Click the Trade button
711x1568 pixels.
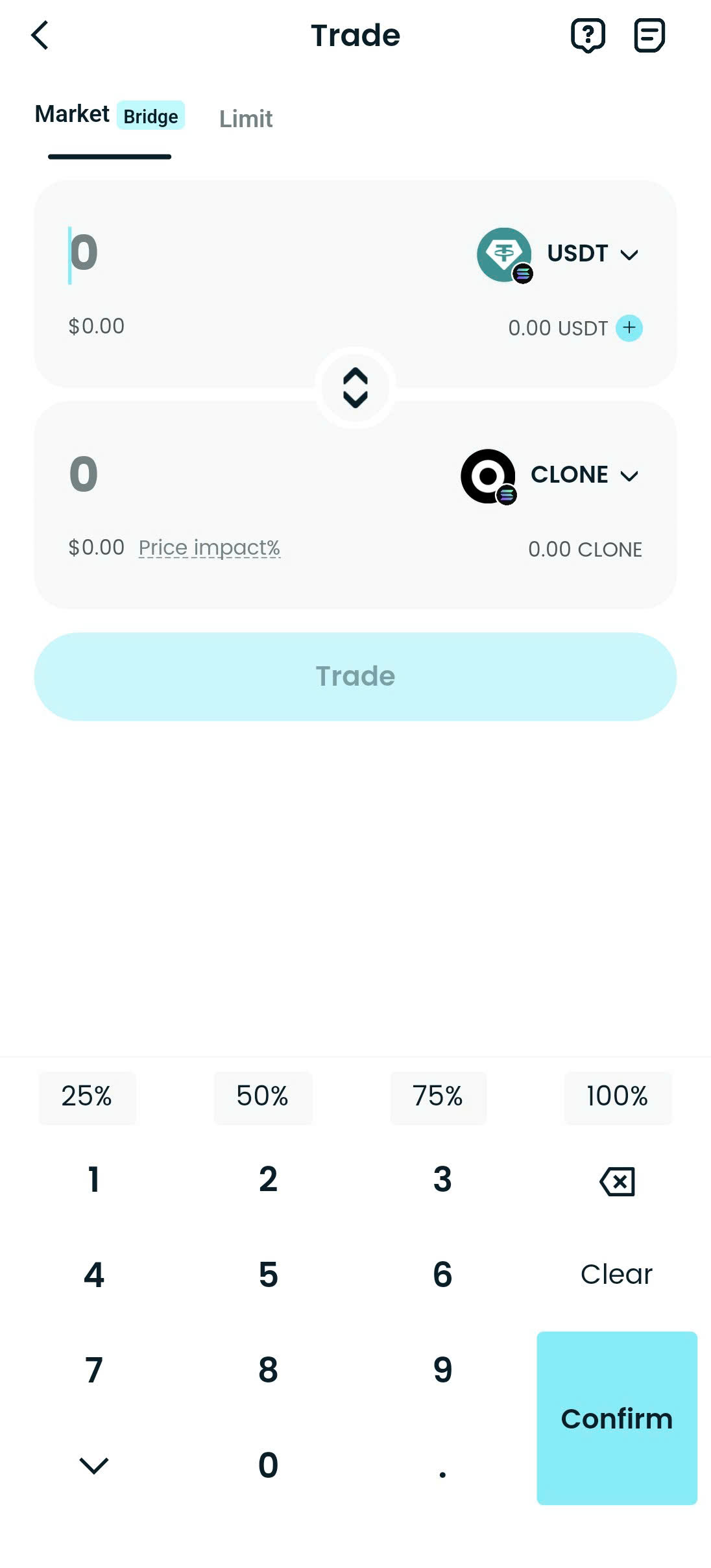(x=356, y=676)
